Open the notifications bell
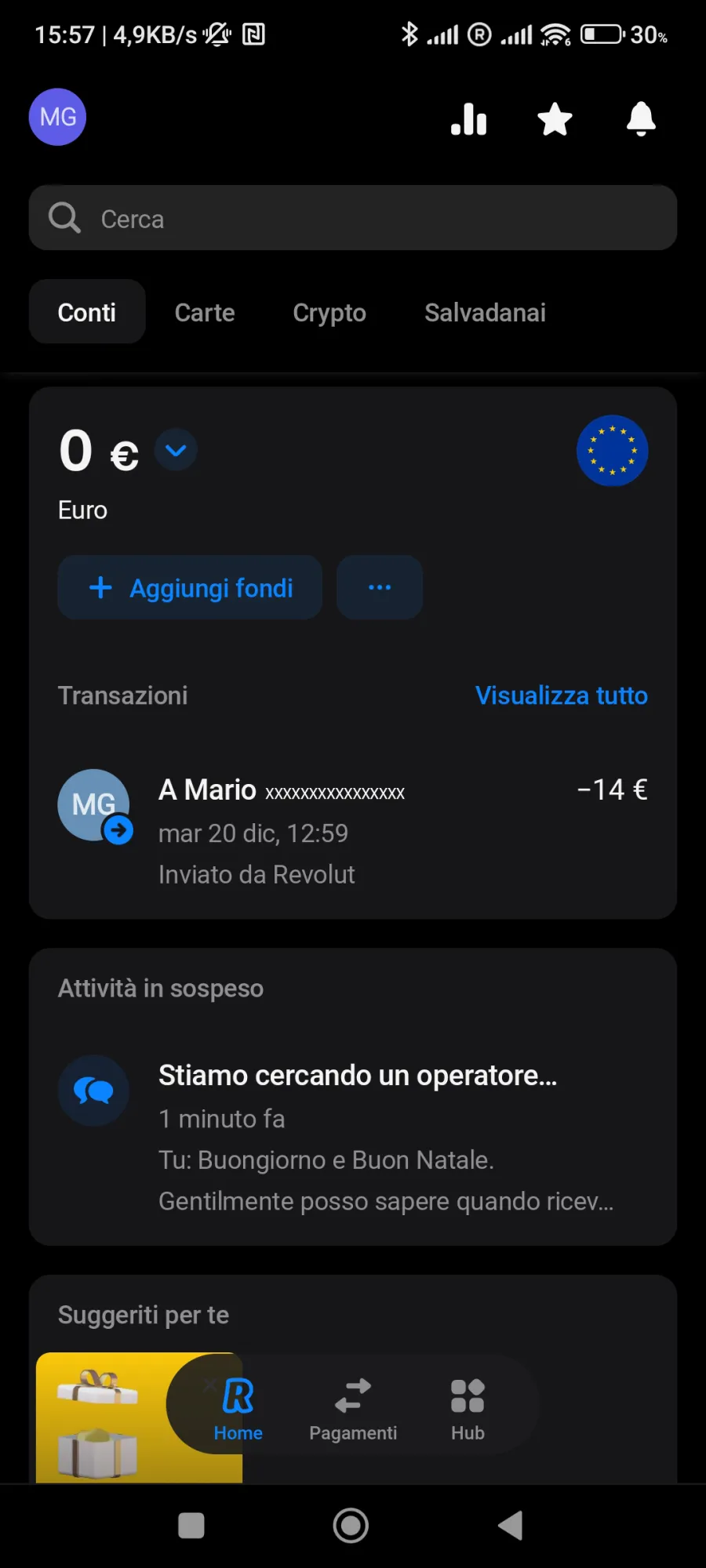The image size is (706, 1568). pos(641,119)
